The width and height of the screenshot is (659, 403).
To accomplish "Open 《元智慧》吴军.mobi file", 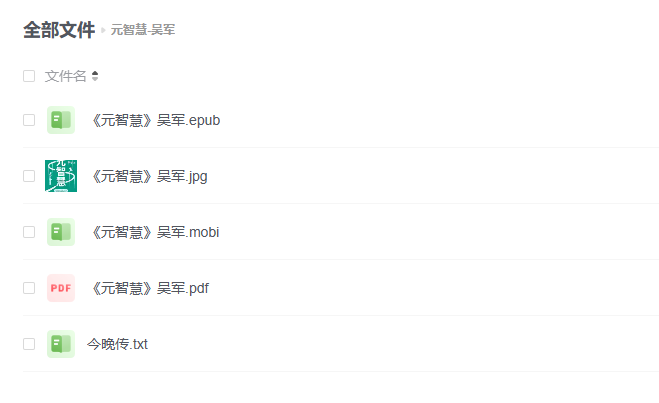I will coord(154,232).
